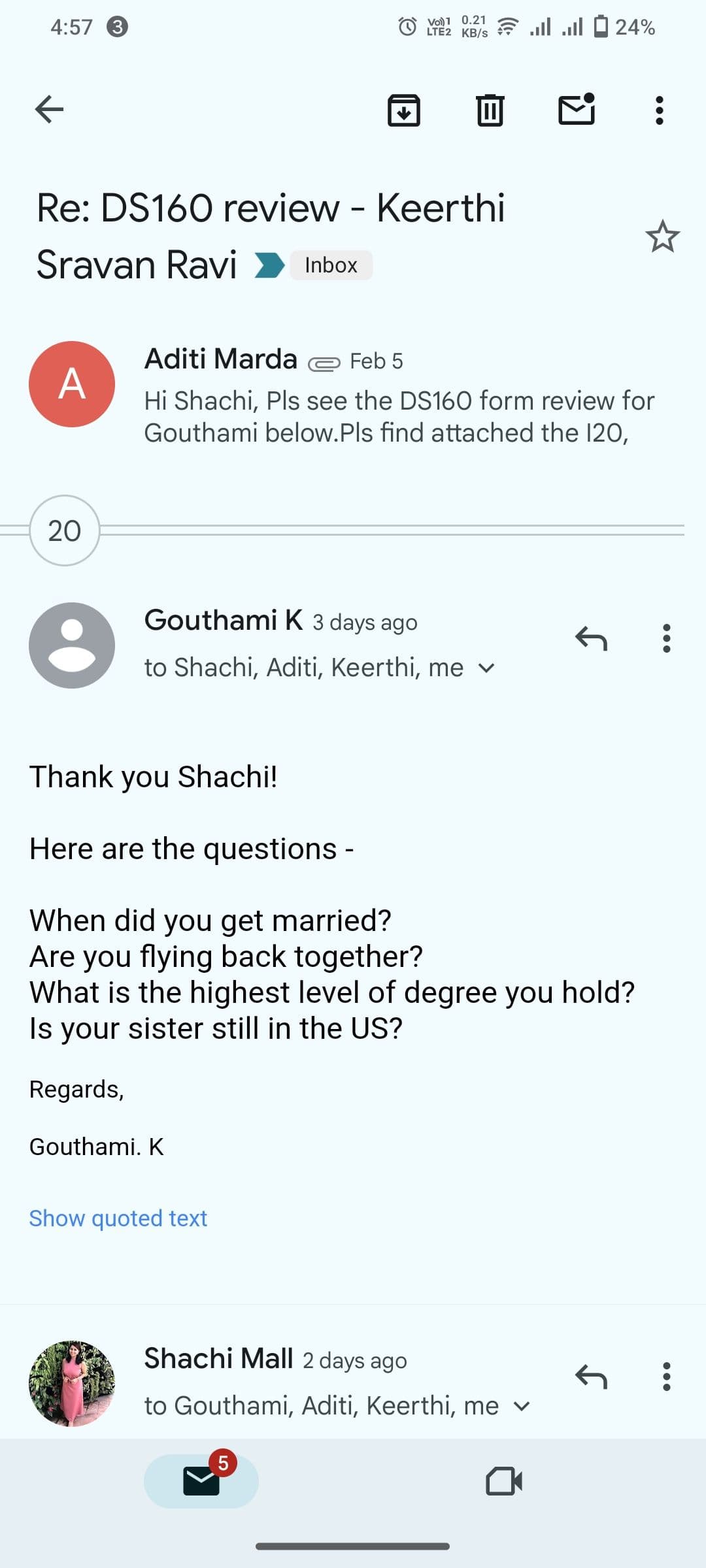Tap the battery indicator showing 24%

point(622,26)
